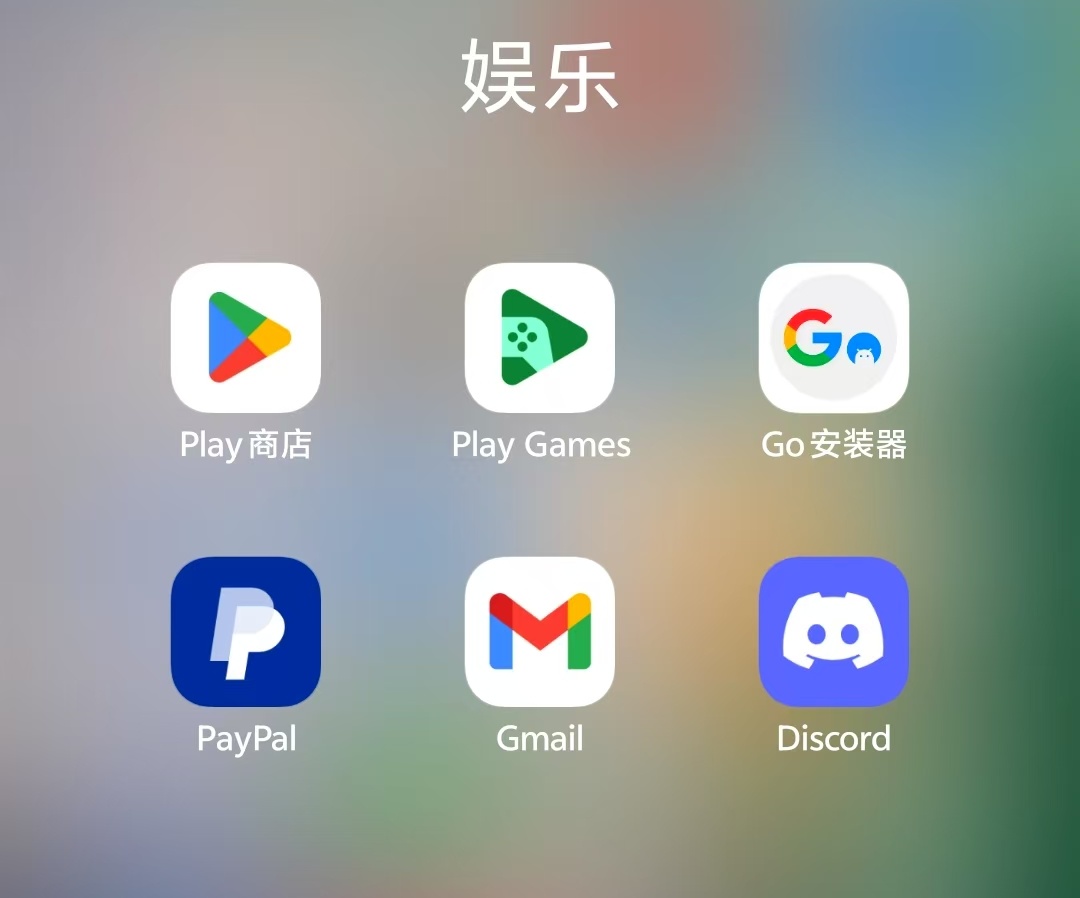Screen dimensions: 1080x898
Task: Launch Play Games
Action: (540, 338)
